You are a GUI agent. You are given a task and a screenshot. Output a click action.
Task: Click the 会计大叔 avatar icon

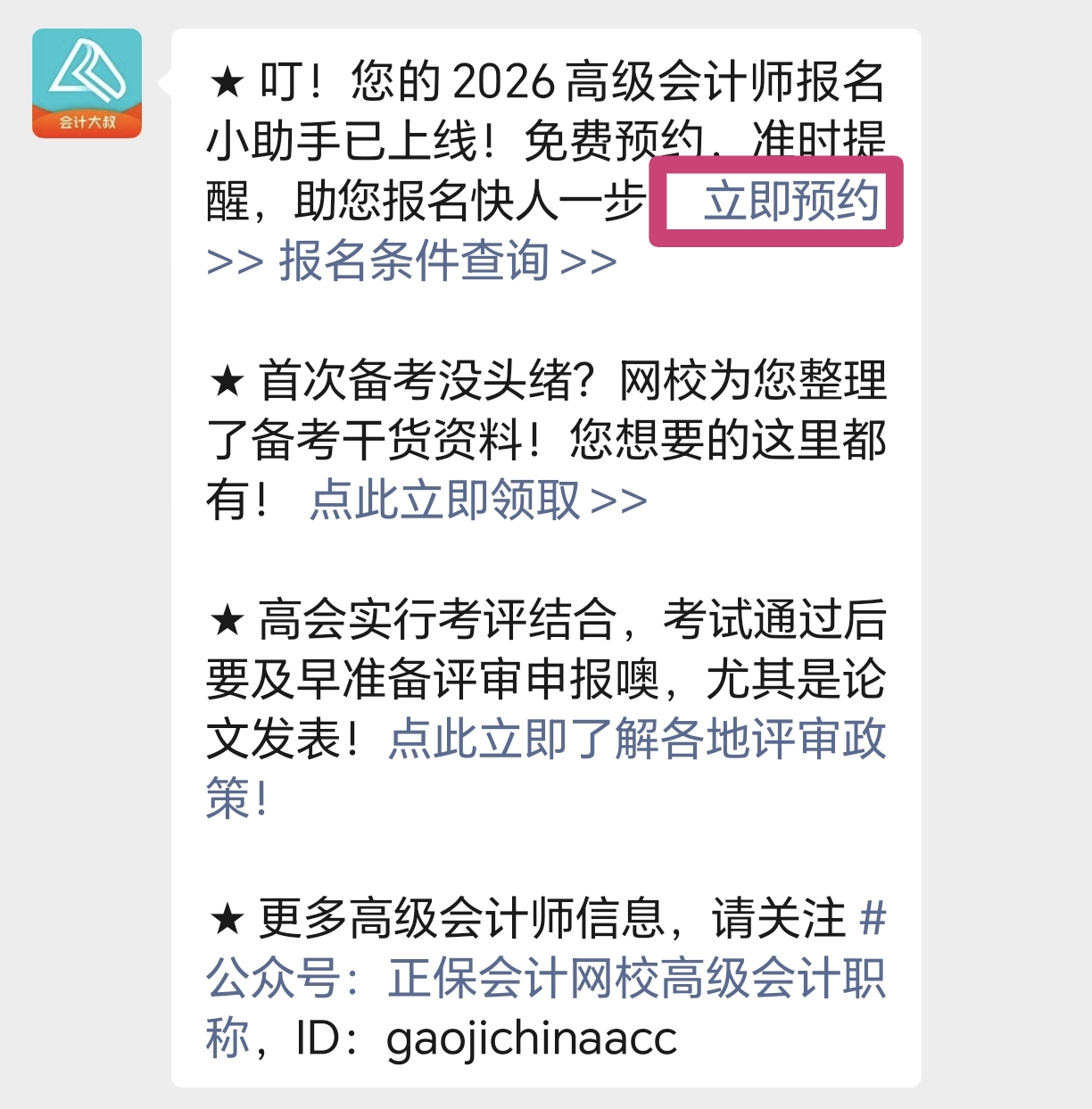click(87, 82)
